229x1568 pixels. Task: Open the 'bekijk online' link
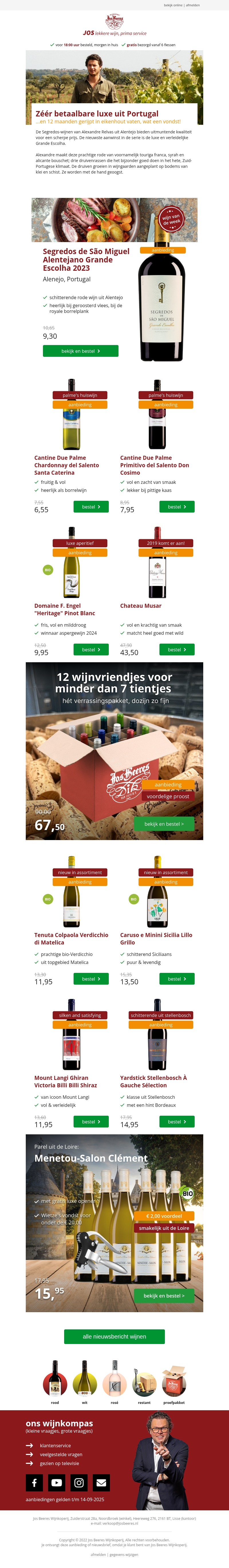pos(173,5)
